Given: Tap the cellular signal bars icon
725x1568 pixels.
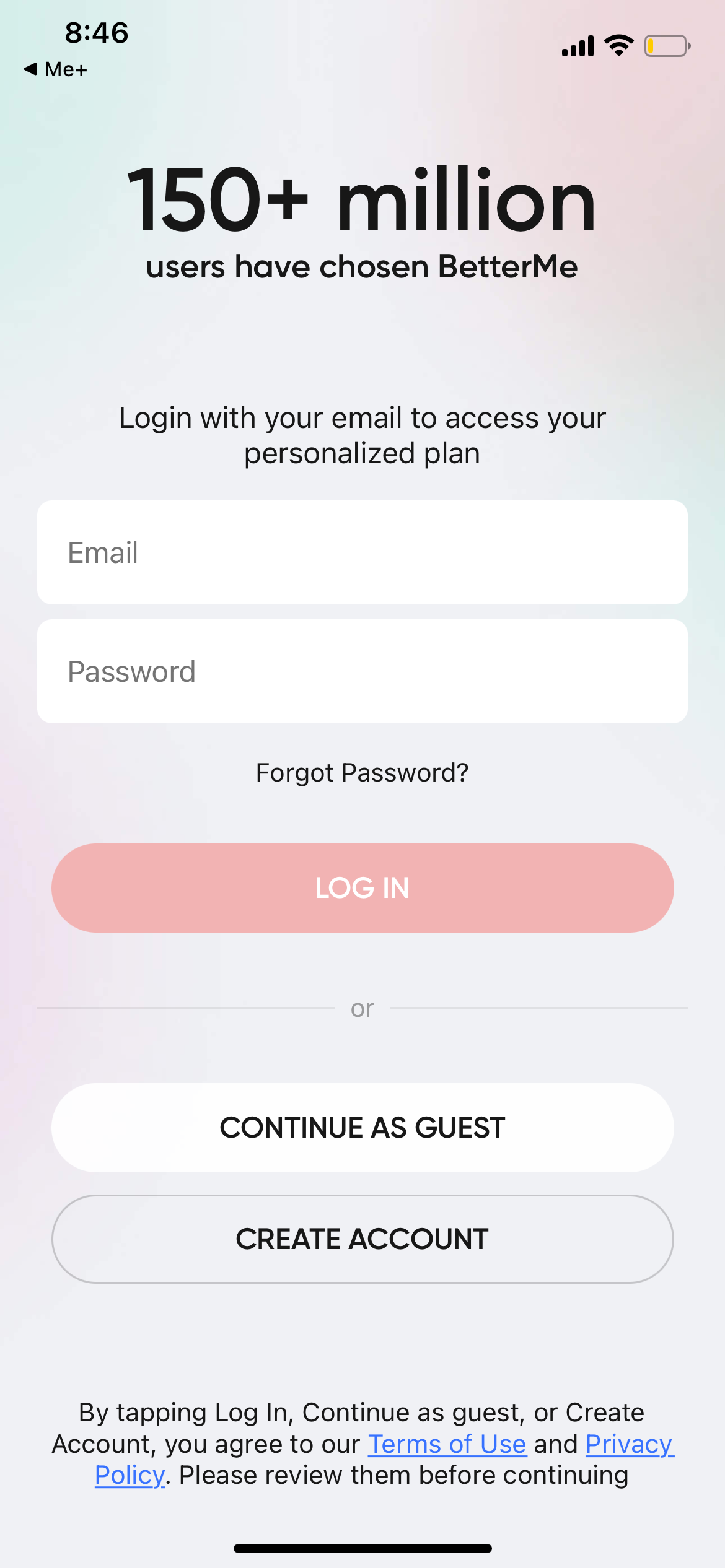Looking at the screenshot, I should click(x=578, y=45).
